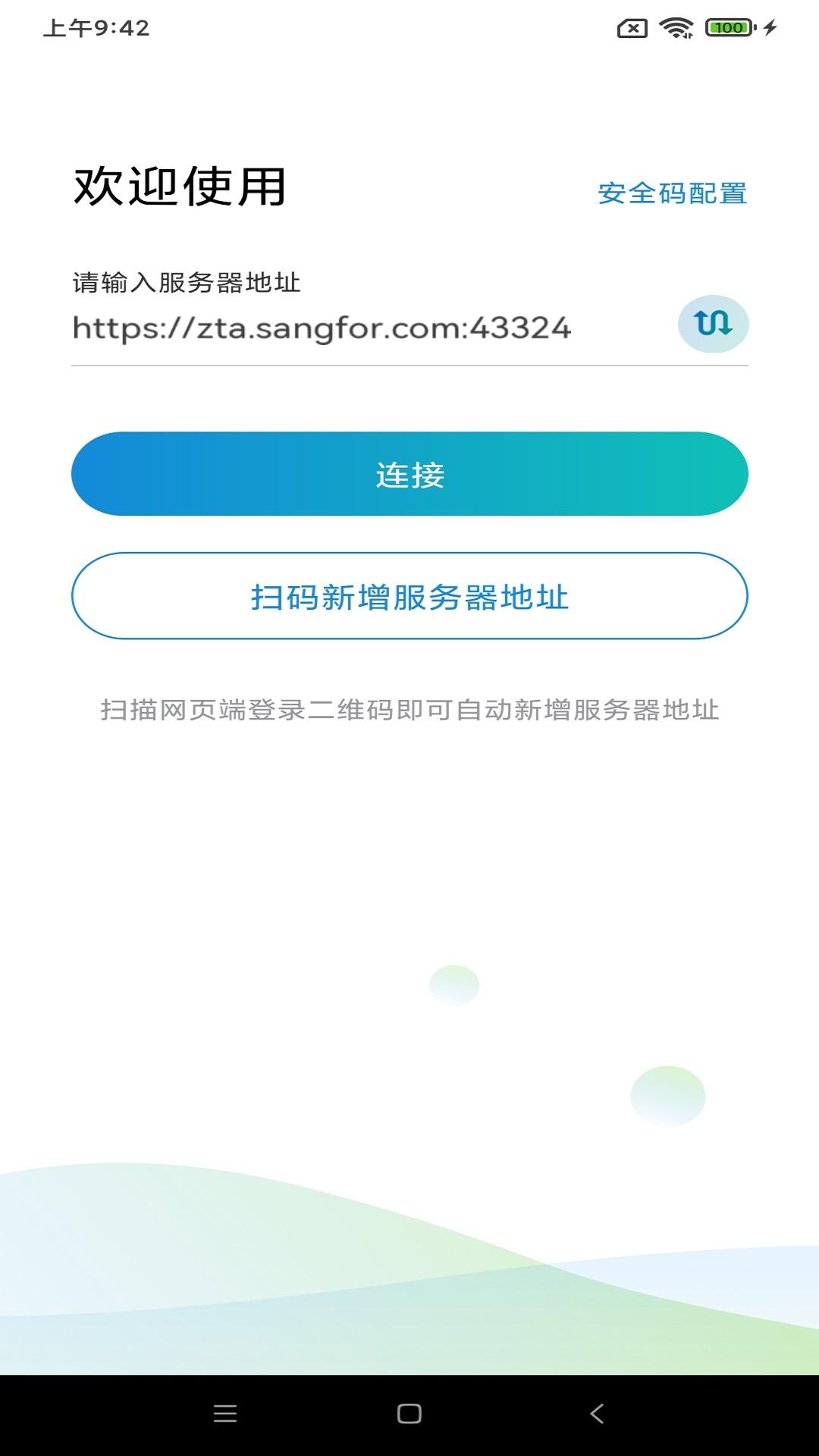Tap the URL https://zta.sangfor.com:43324
Image resolution: width=819 pixels, height=1456 pixels.
click(x=322, y=328)
